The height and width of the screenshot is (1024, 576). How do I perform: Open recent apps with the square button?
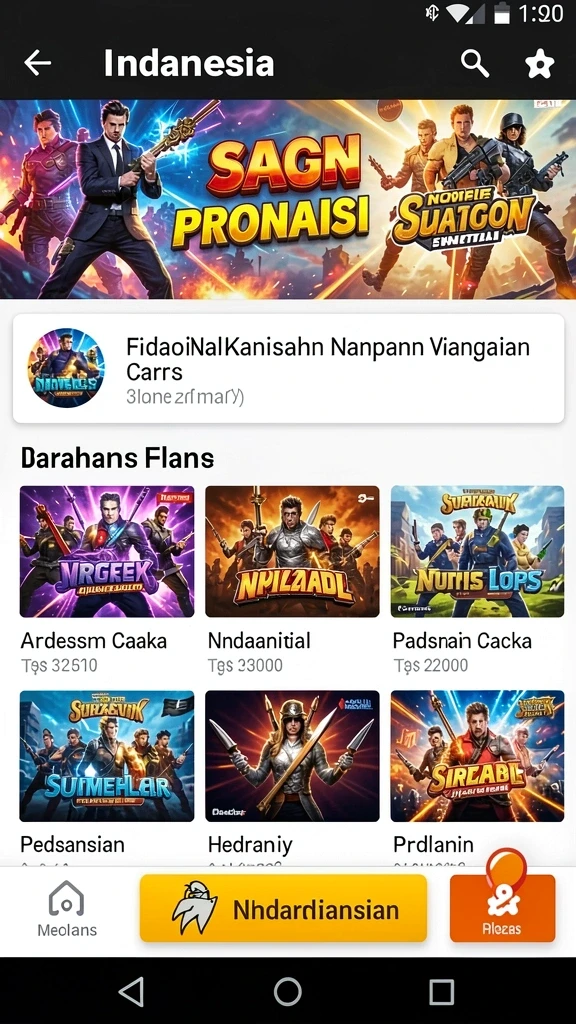point(441,992)
